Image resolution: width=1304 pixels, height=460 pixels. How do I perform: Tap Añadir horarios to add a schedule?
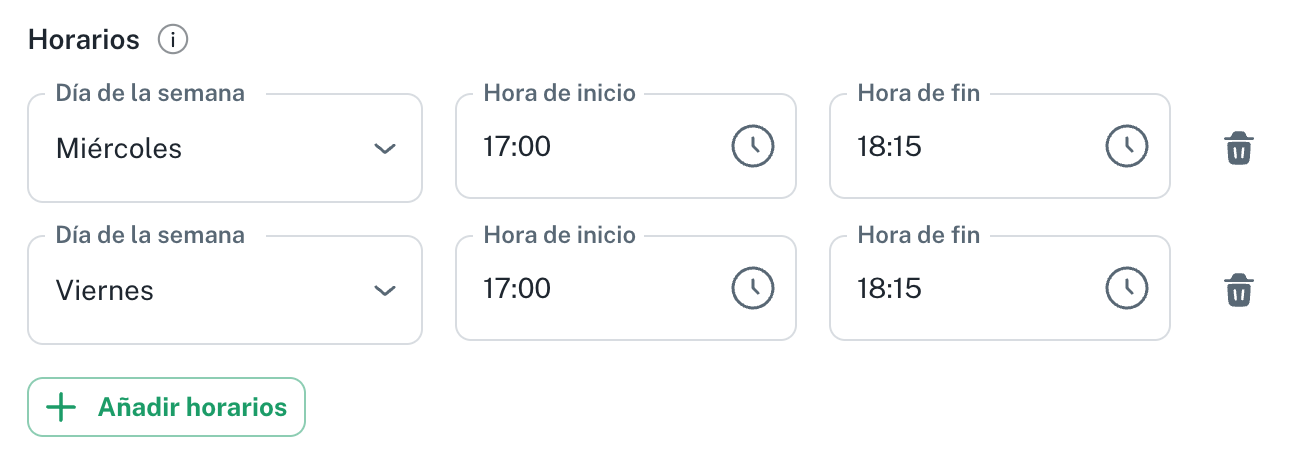[x=166, y=407]
